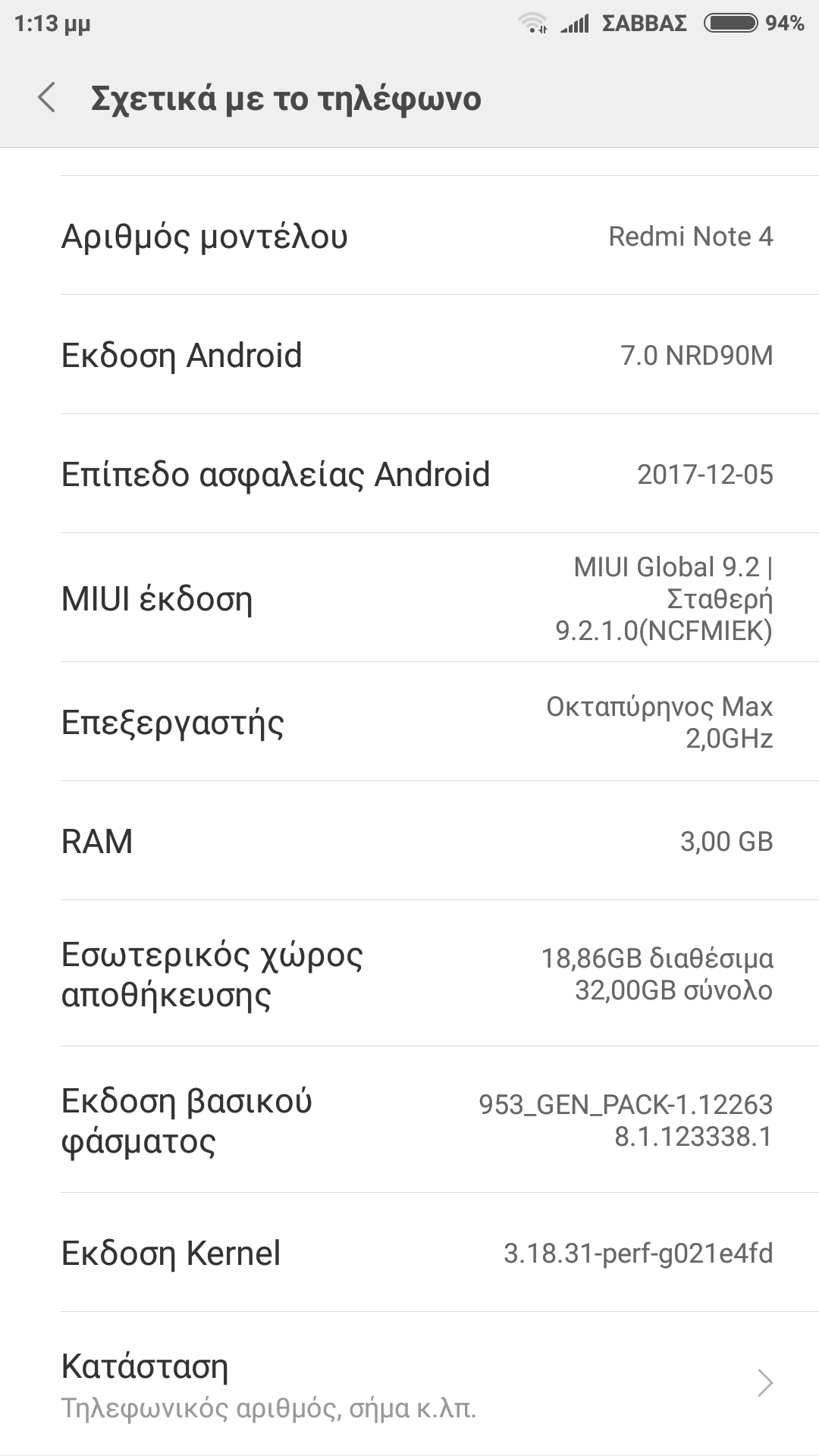Image resolution: width=819 pixels, height=1456 pixels.
Task: Tap the MIUI έκδοση row
Action: [409, 599]
